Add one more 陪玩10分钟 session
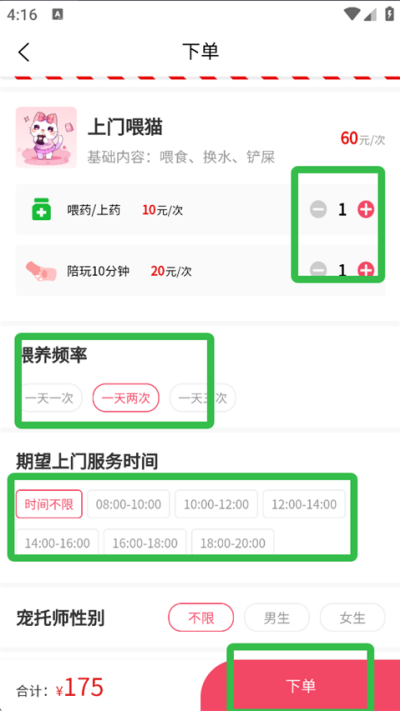 coord(366,270)
